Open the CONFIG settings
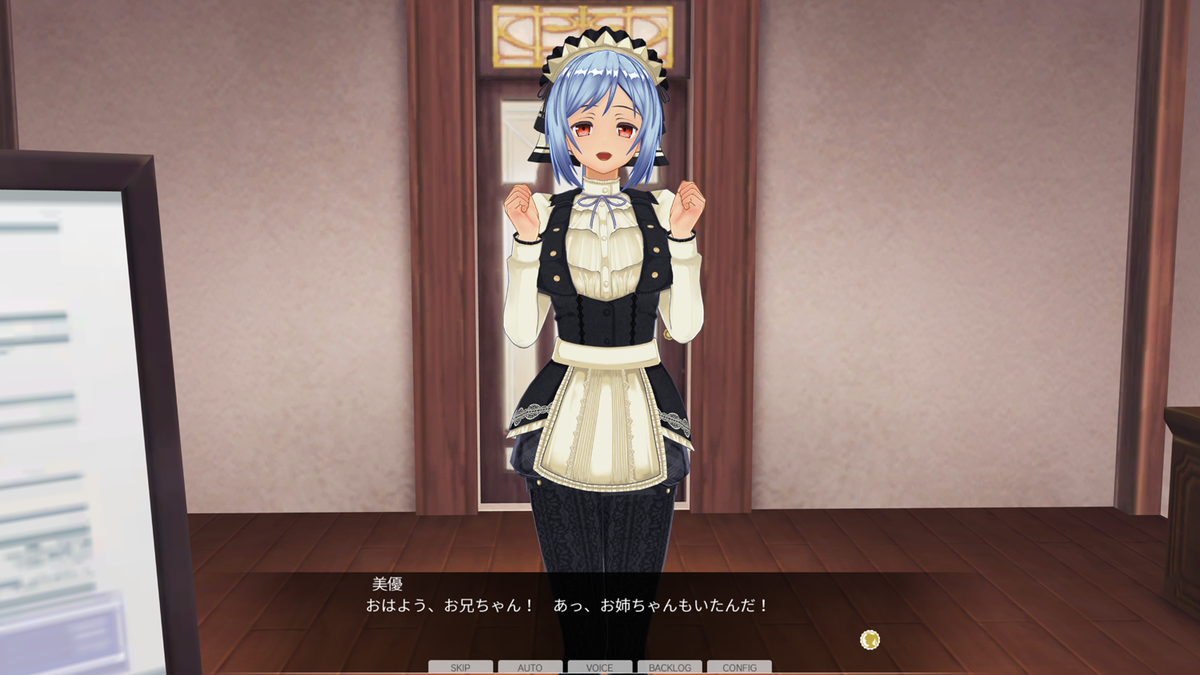 click(x=739, y=667)
